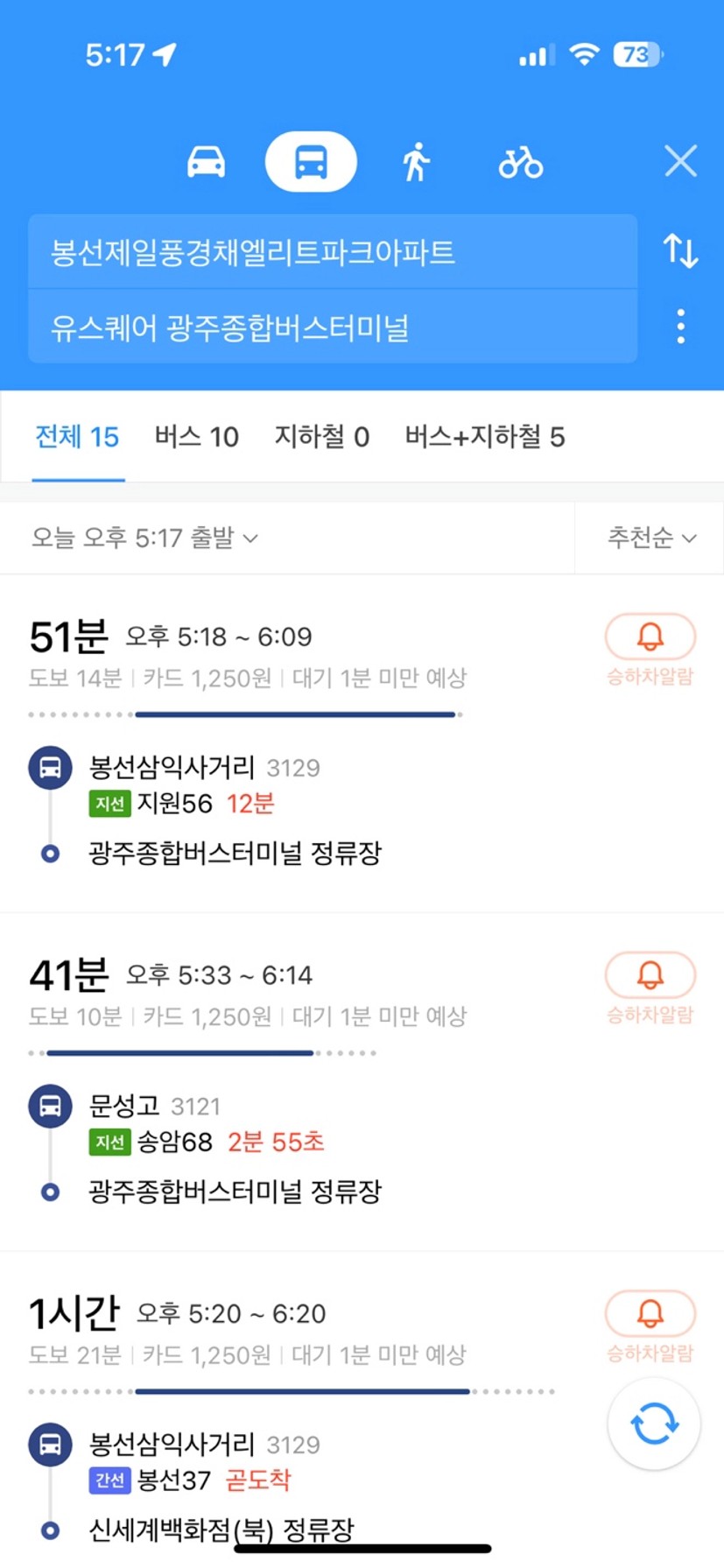Open departure time dropdown 오늘 오후 5:17 출발
Viewport: 724px width, 1568px height.
click(x=145, y=538)
